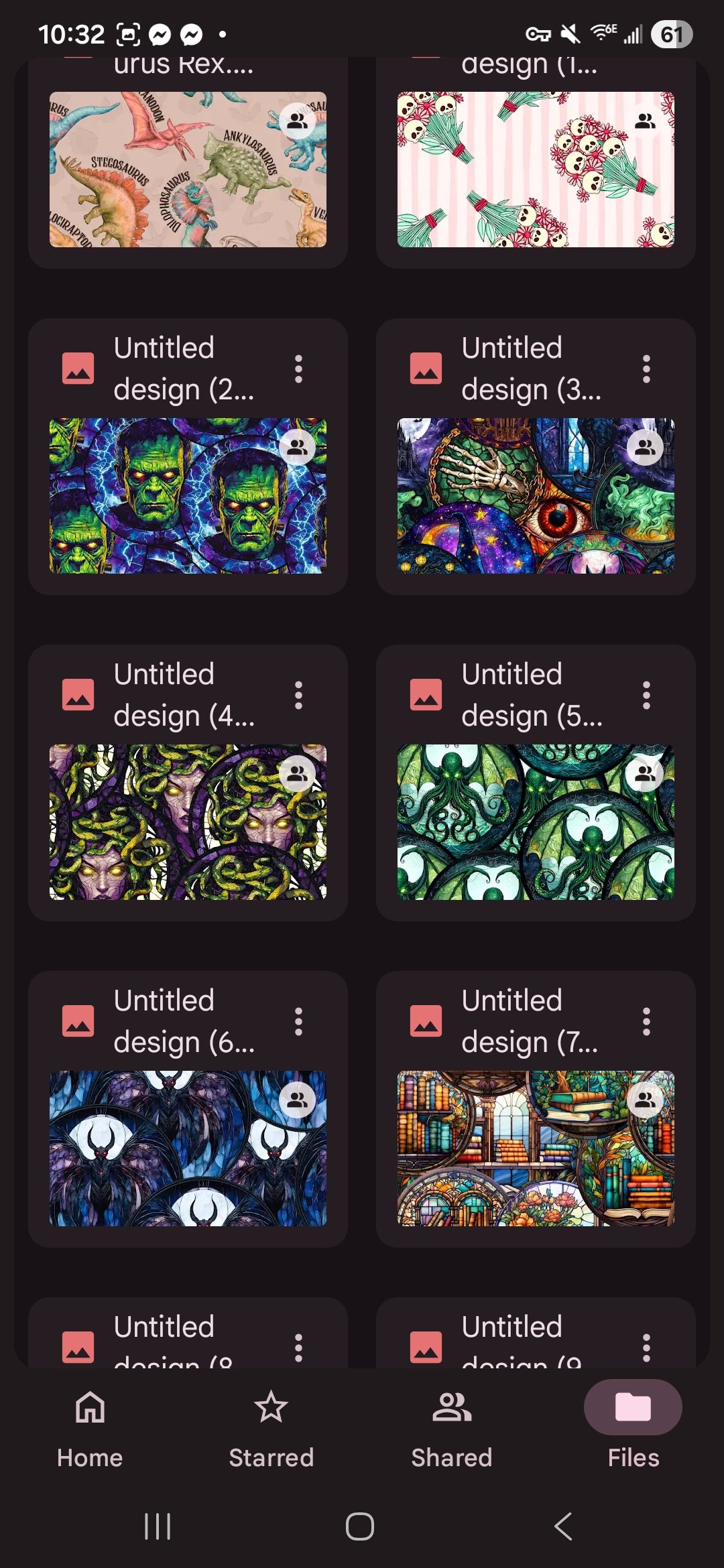Open more options for Untitled design (3

point(646,369)
